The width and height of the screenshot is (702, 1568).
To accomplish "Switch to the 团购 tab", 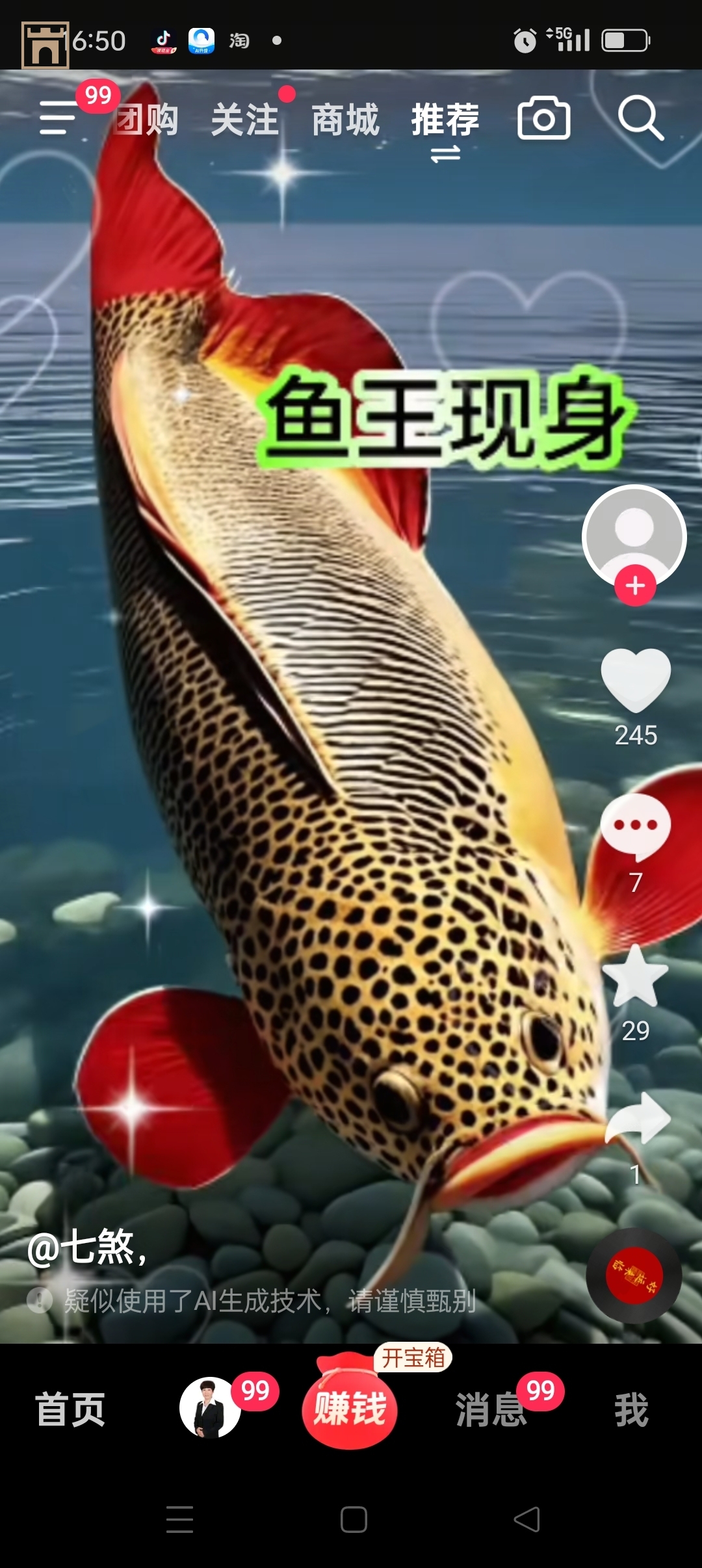I will pyautogui.click(x=148, y=120).
